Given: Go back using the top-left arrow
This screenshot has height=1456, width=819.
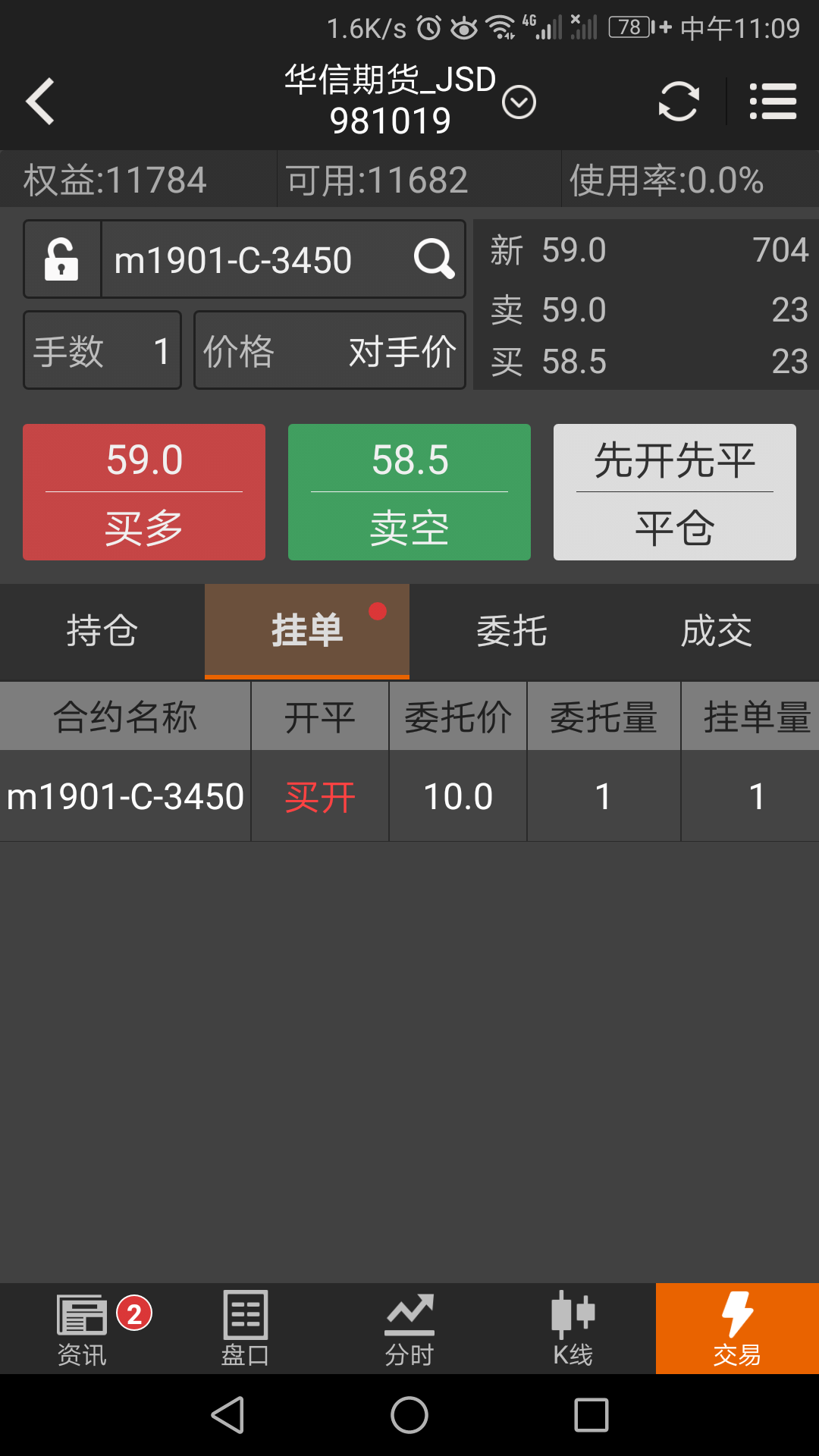Looking at the screenshot, I should 40,101.
